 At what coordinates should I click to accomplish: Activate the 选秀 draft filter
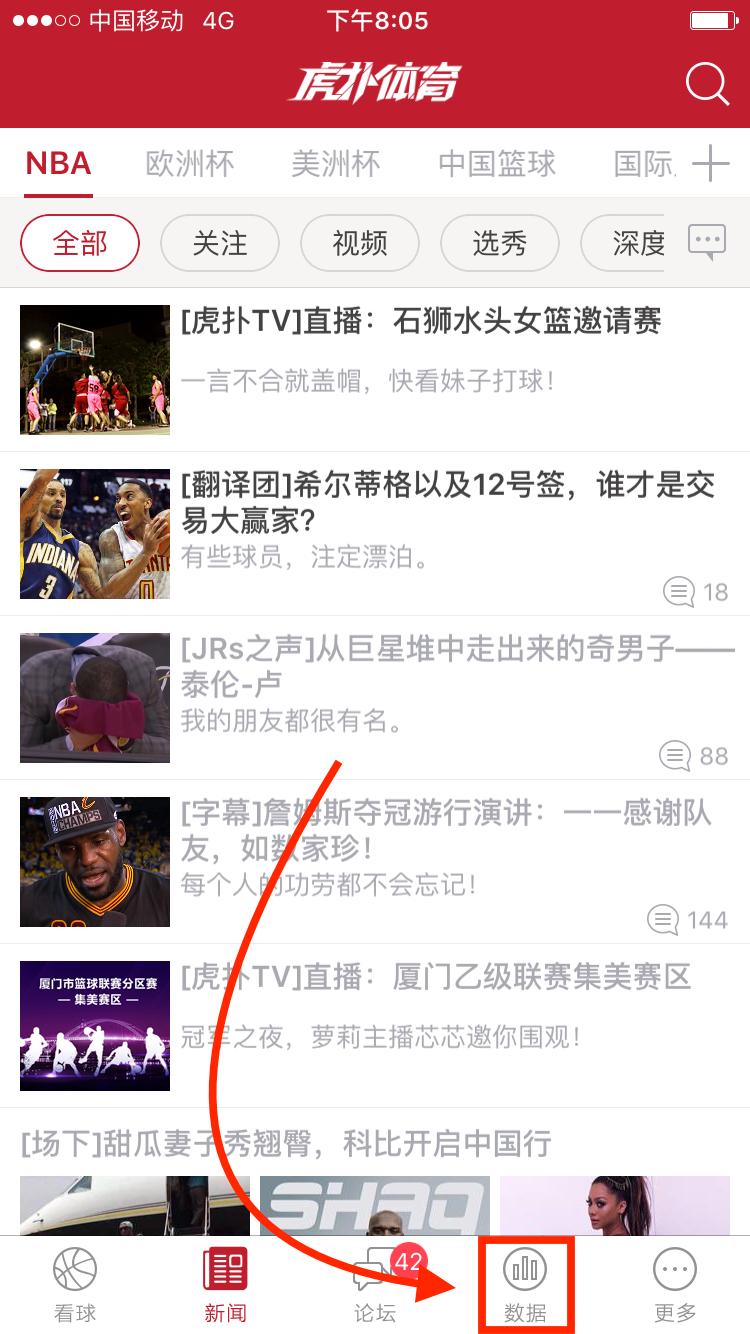500,243
